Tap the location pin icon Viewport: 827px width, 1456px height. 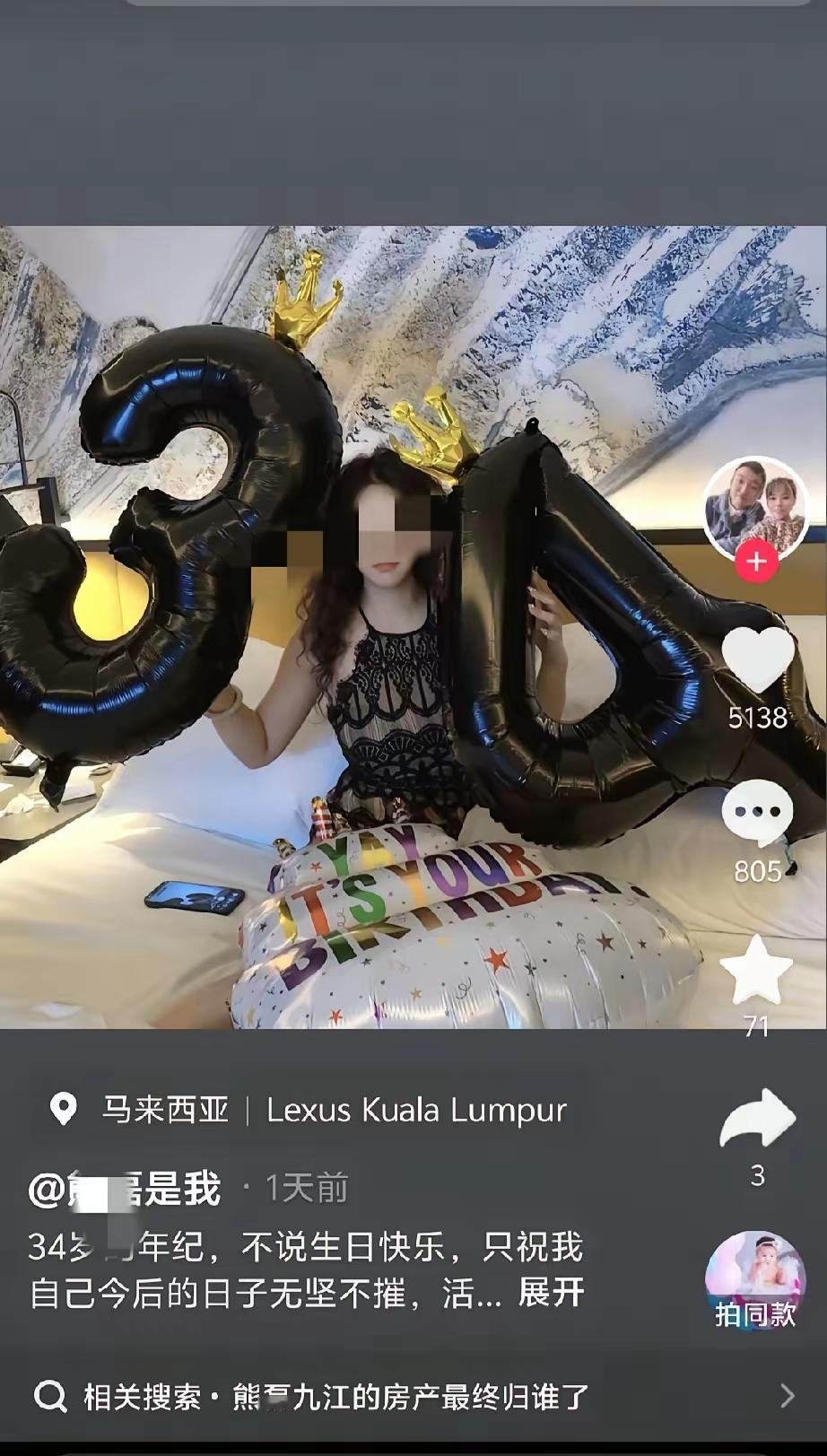(64, 1110)
